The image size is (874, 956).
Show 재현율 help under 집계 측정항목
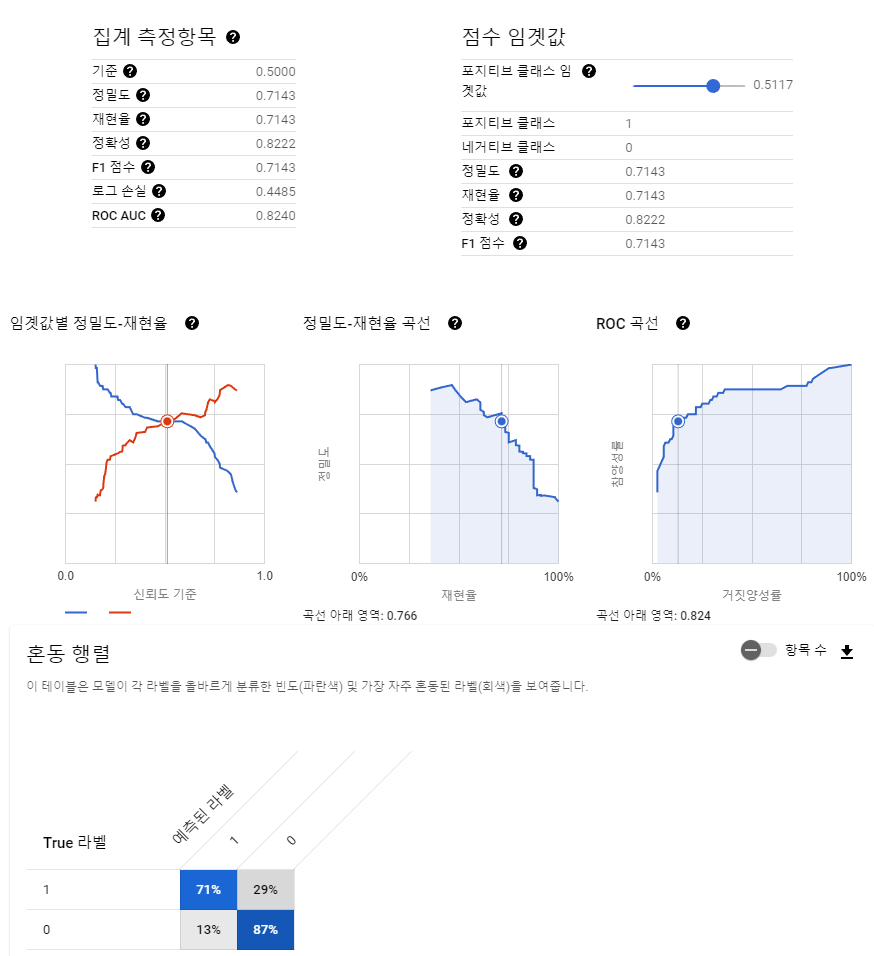click(x=143, y=119)
